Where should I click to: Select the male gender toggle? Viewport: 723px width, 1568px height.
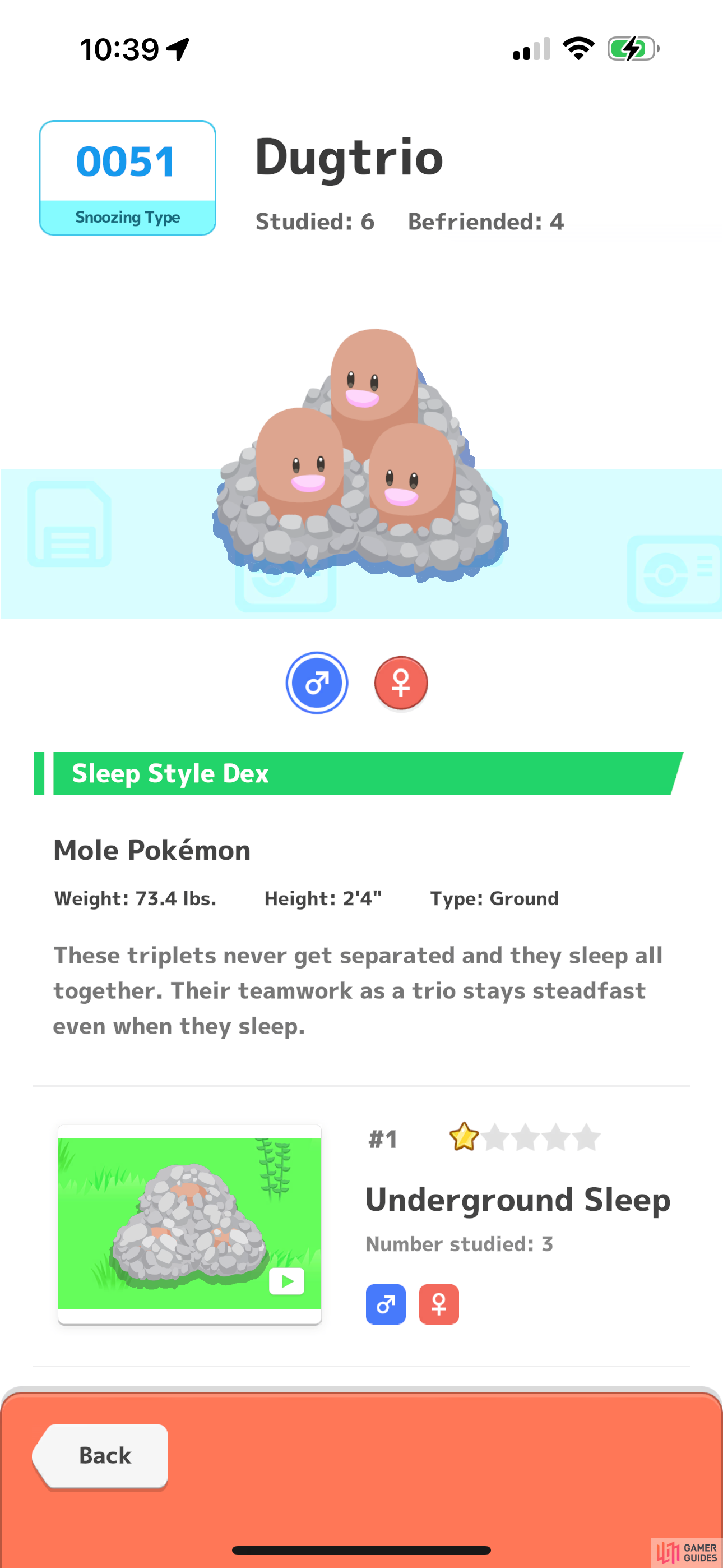click(x=317, y=682)
